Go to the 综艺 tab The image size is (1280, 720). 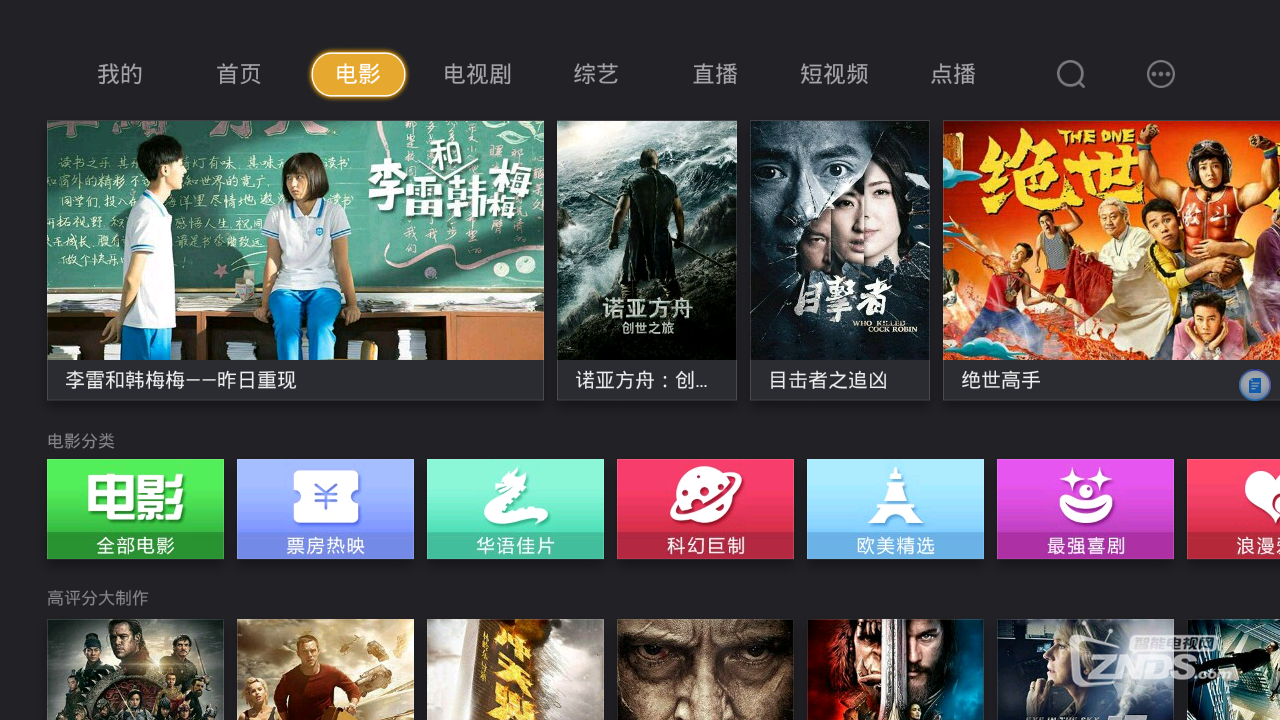[x=596, y=74]
